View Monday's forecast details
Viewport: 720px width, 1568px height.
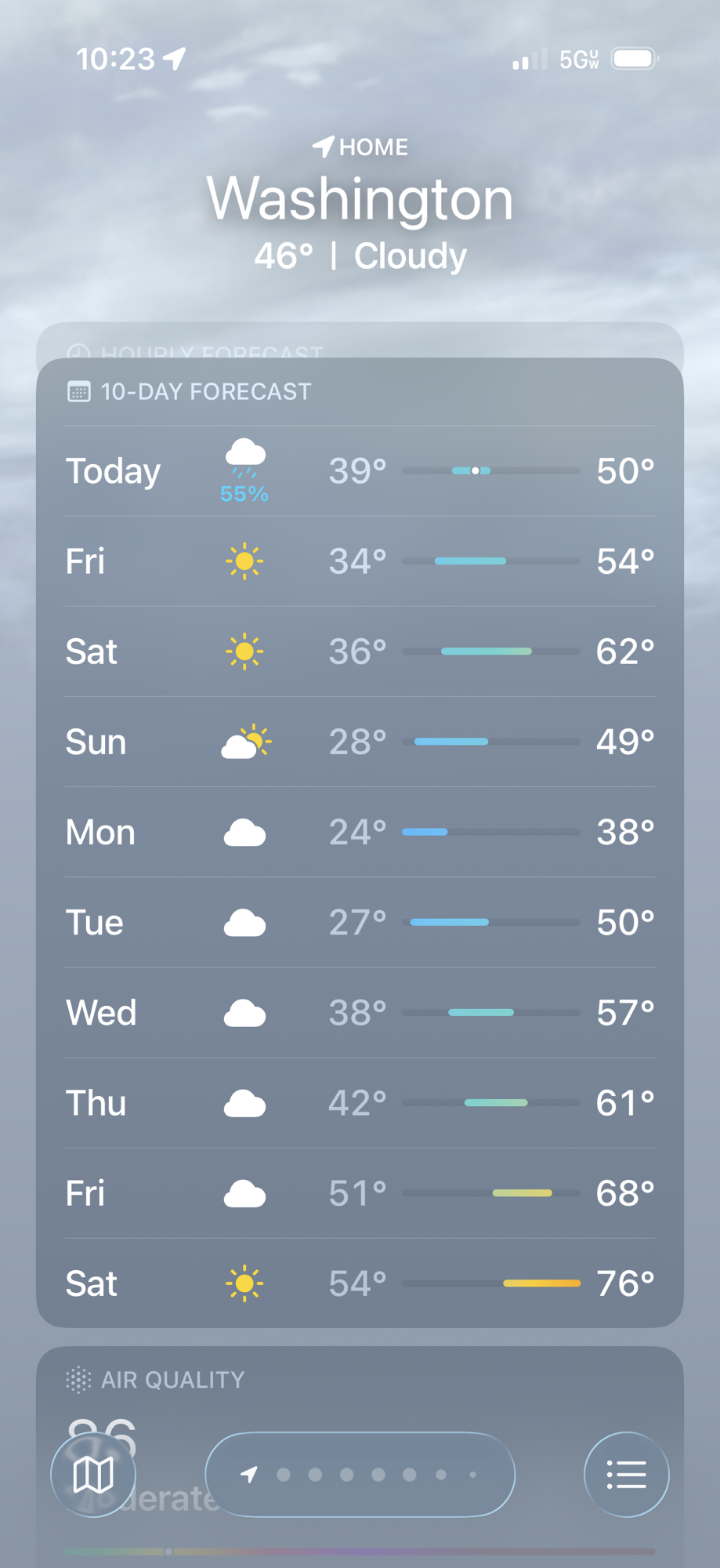coord(360,832)
